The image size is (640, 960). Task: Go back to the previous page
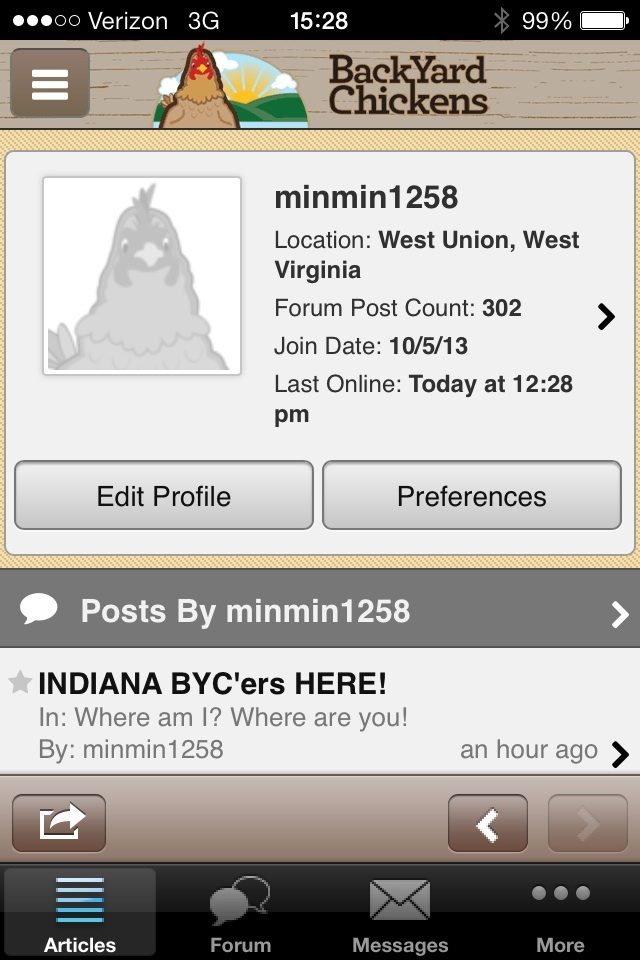[x=487, y=823]
